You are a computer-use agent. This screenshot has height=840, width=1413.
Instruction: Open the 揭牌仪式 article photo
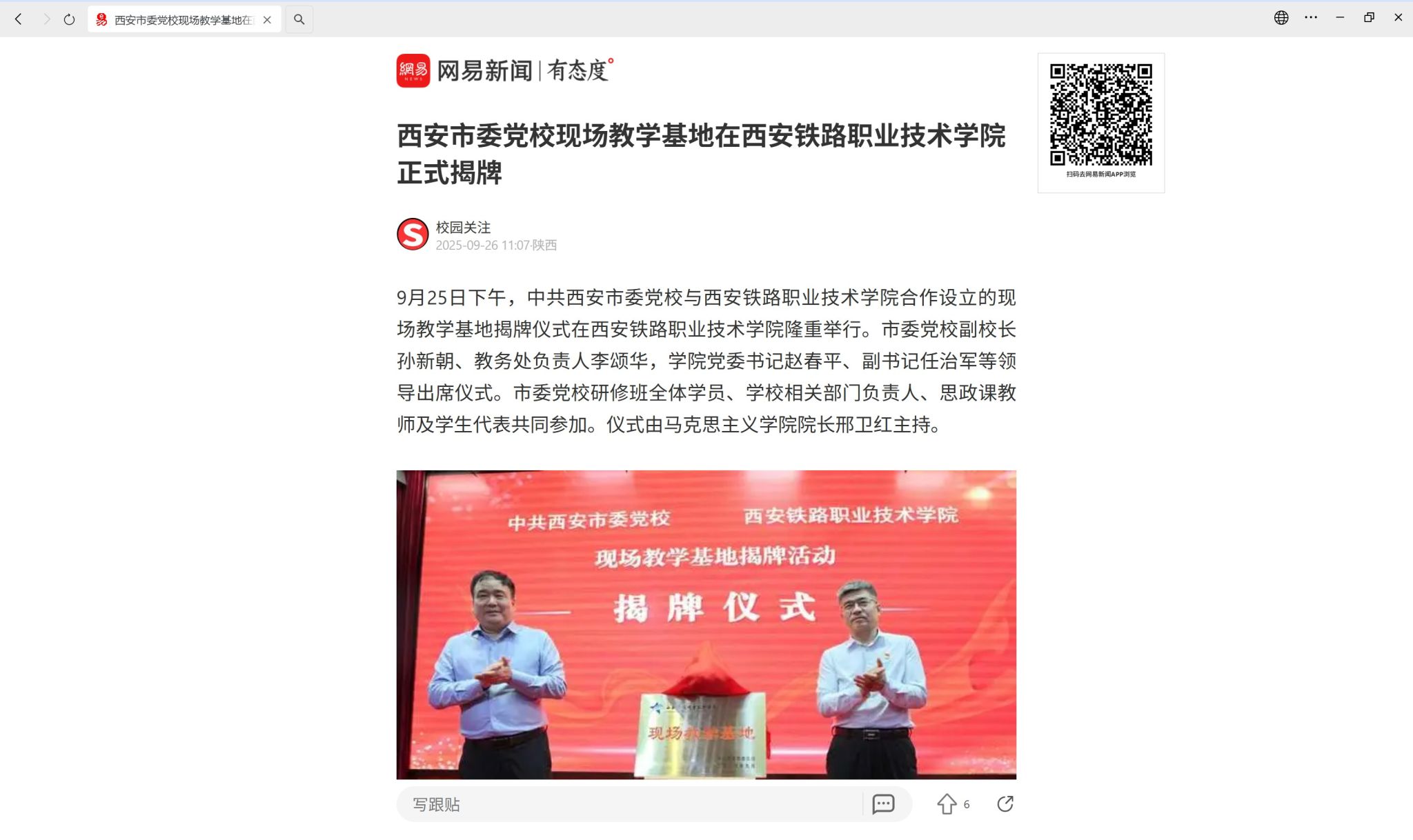coord(706,624)
